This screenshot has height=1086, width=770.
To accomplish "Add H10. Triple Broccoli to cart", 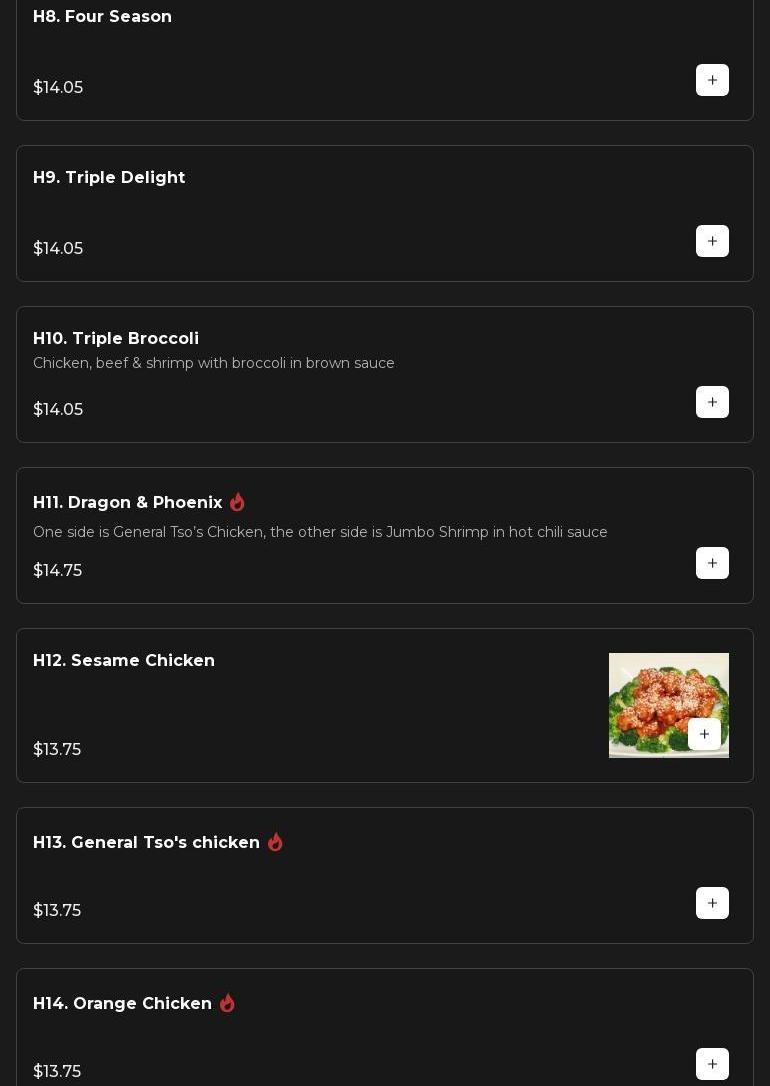I will pyautogui.click(x=712, y=402).
